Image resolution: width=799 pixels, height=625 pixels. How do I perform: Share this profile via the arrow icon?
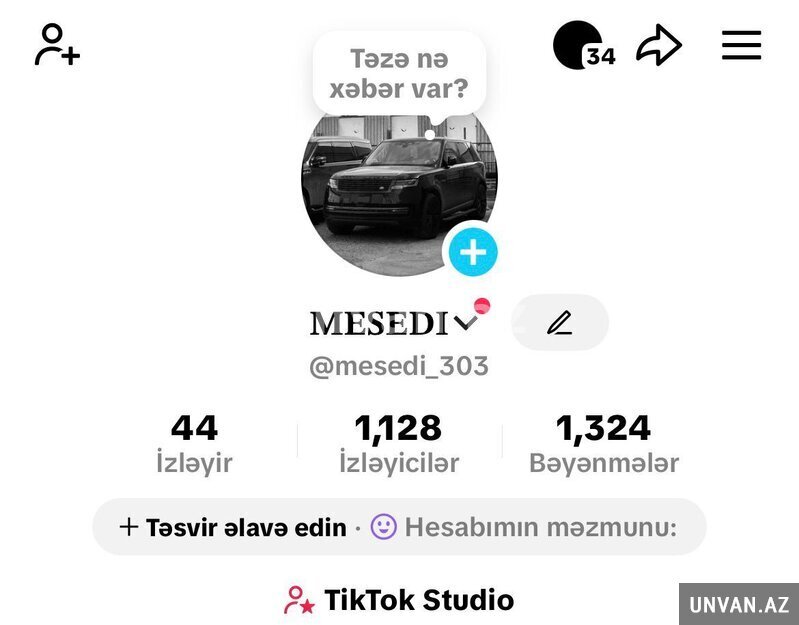pyautogui.click(x=659, y=45)
